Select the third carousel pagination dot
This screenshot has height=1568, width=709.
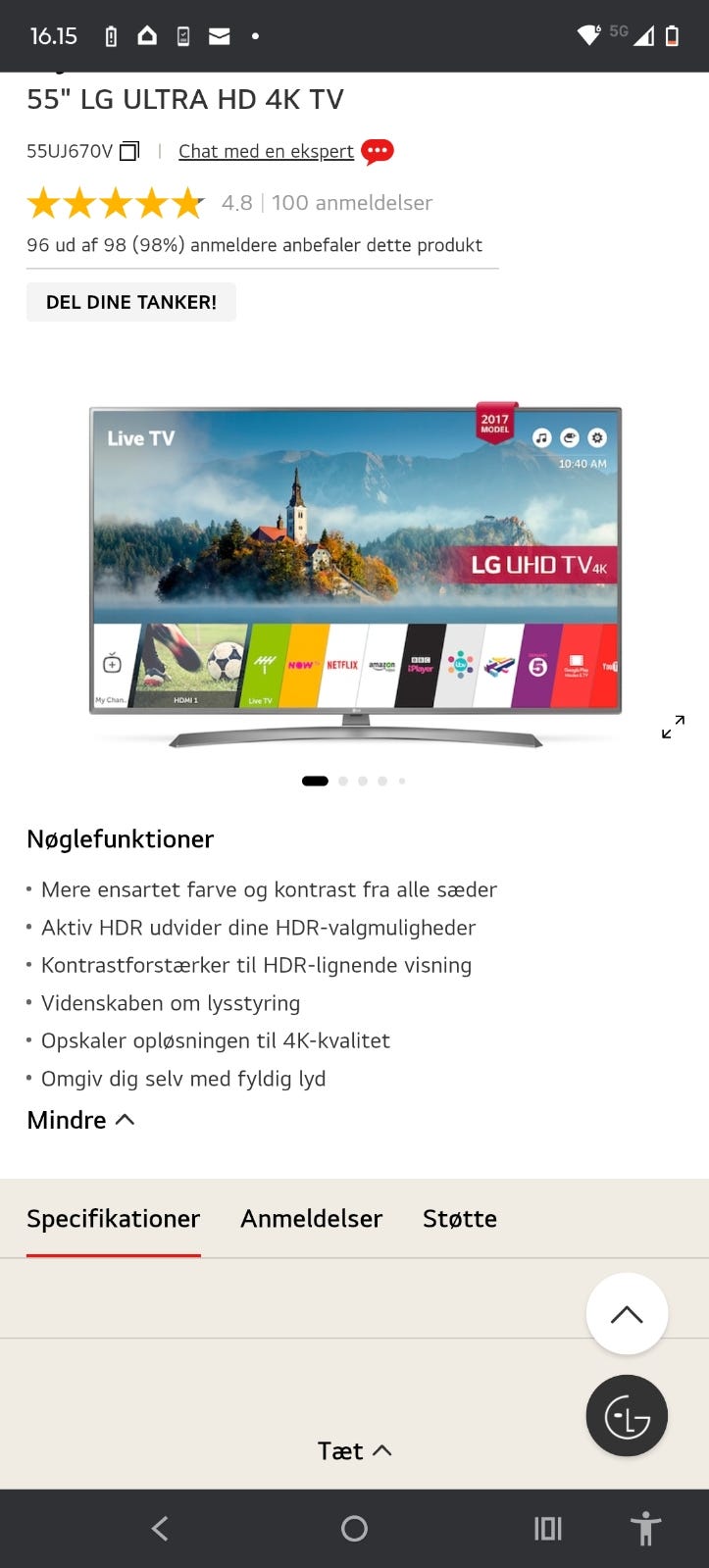tap(363, 781)
